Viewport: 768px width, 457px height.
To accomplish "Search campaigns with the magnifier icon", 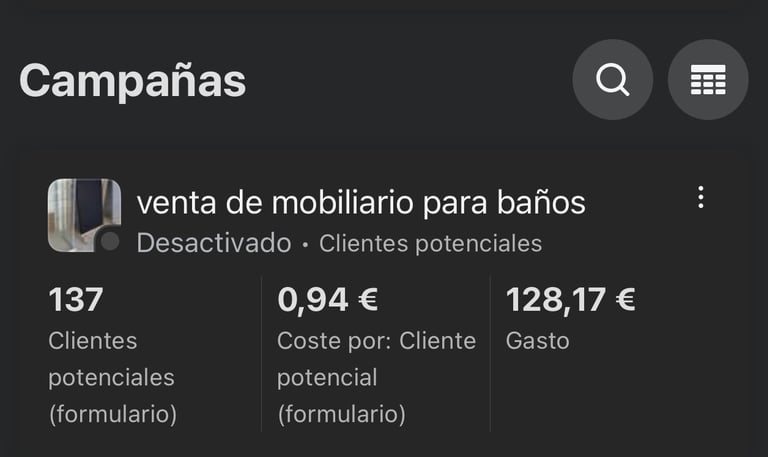I will (612, 81).
